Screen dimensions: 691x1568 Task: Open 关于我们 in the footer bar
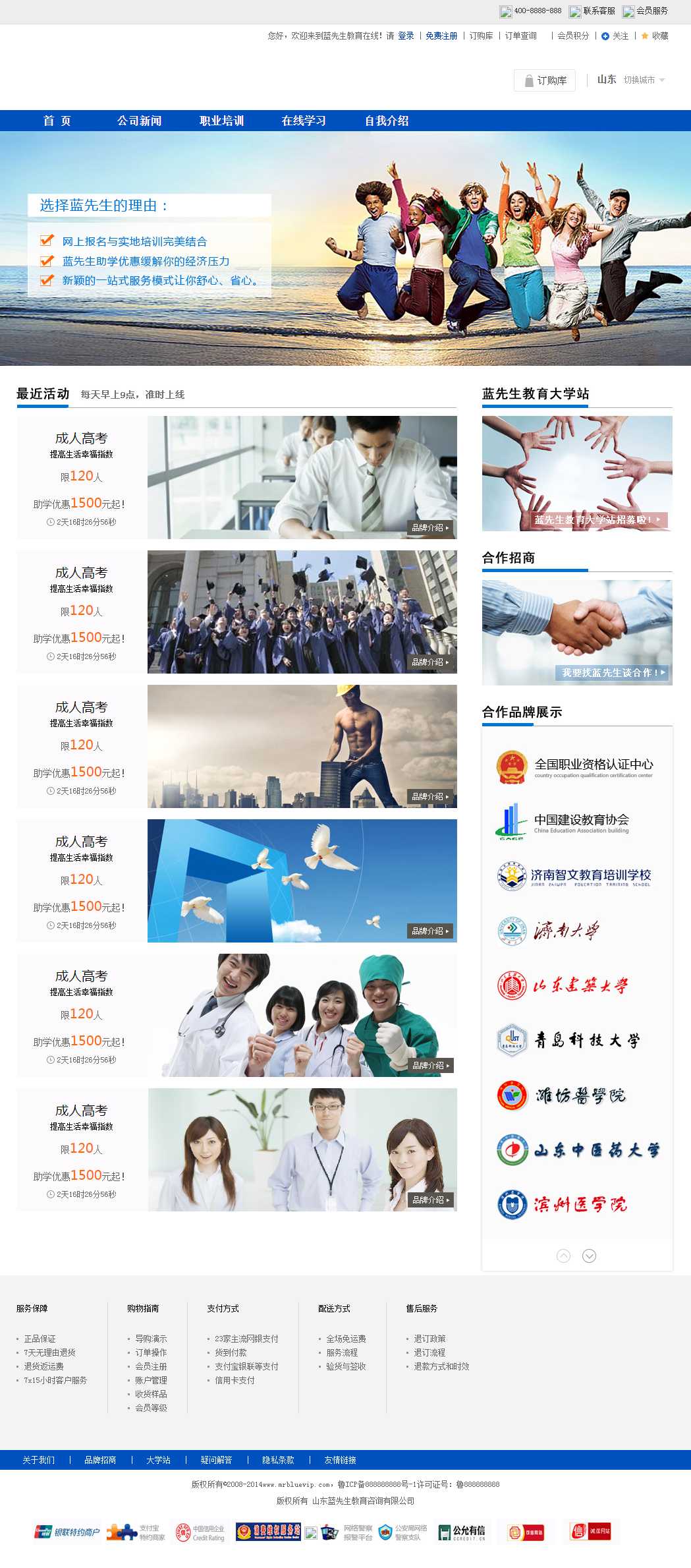point(39,1460)
